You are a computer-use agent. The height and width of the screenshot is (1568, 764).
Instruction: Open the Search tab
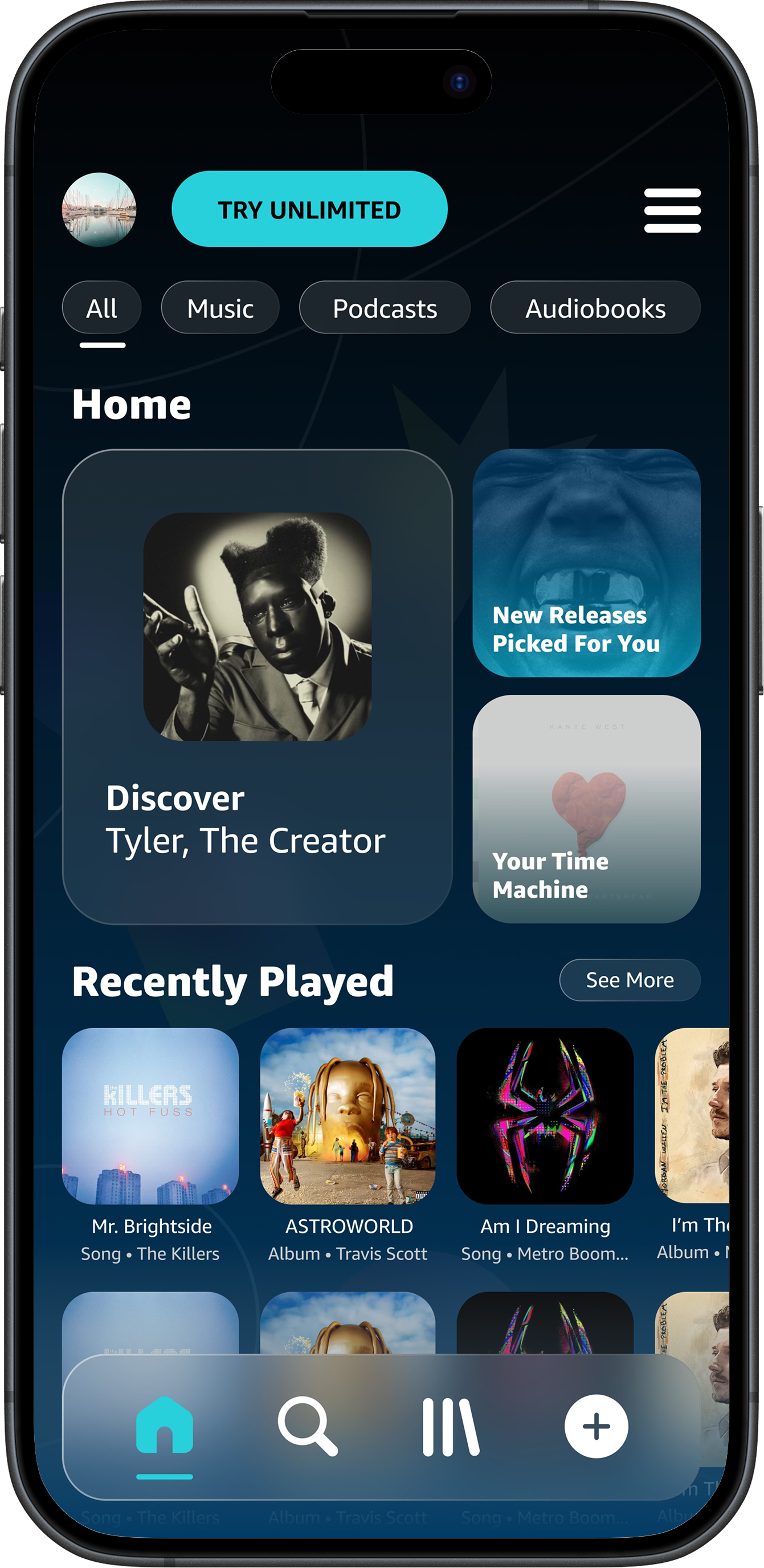point(307,1426)
